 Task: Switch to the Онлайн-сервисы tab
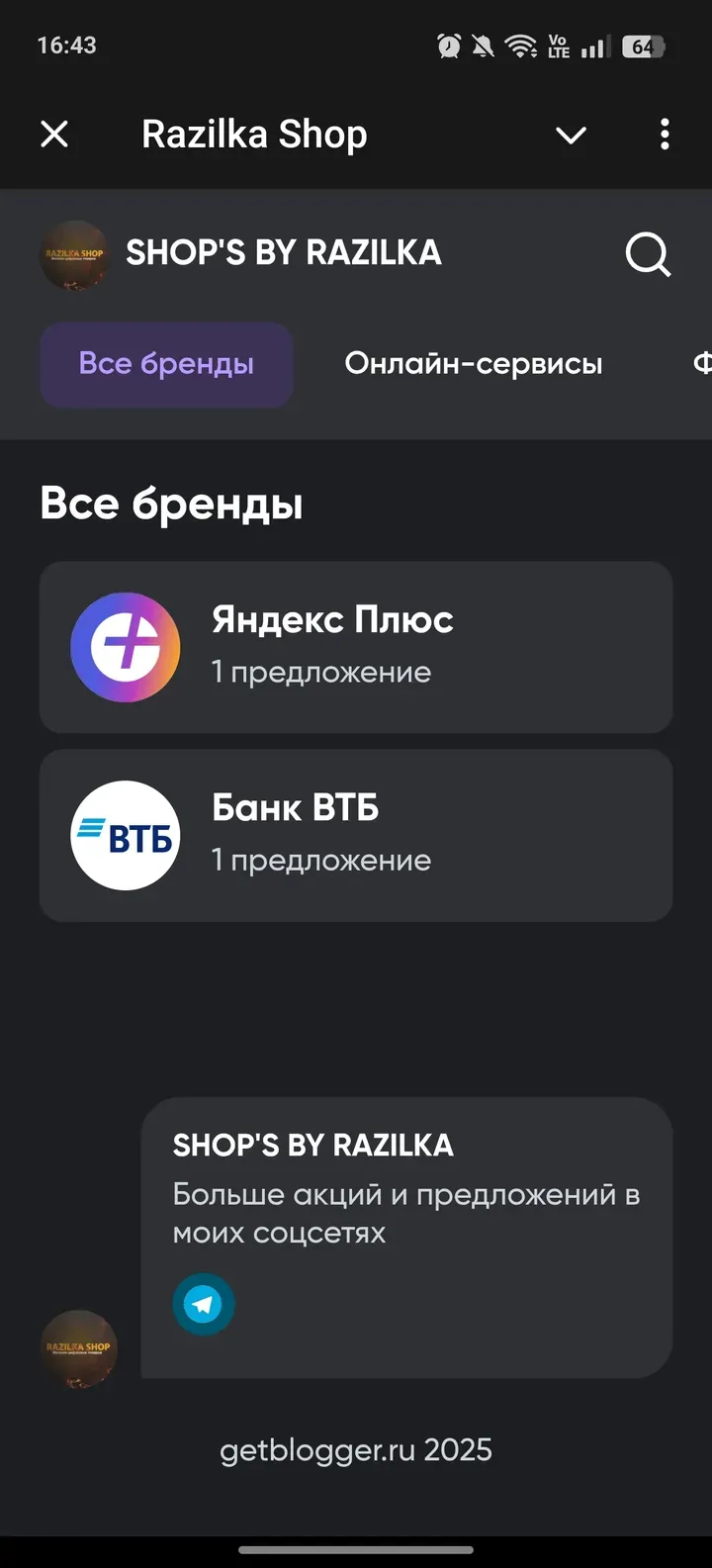473,364
